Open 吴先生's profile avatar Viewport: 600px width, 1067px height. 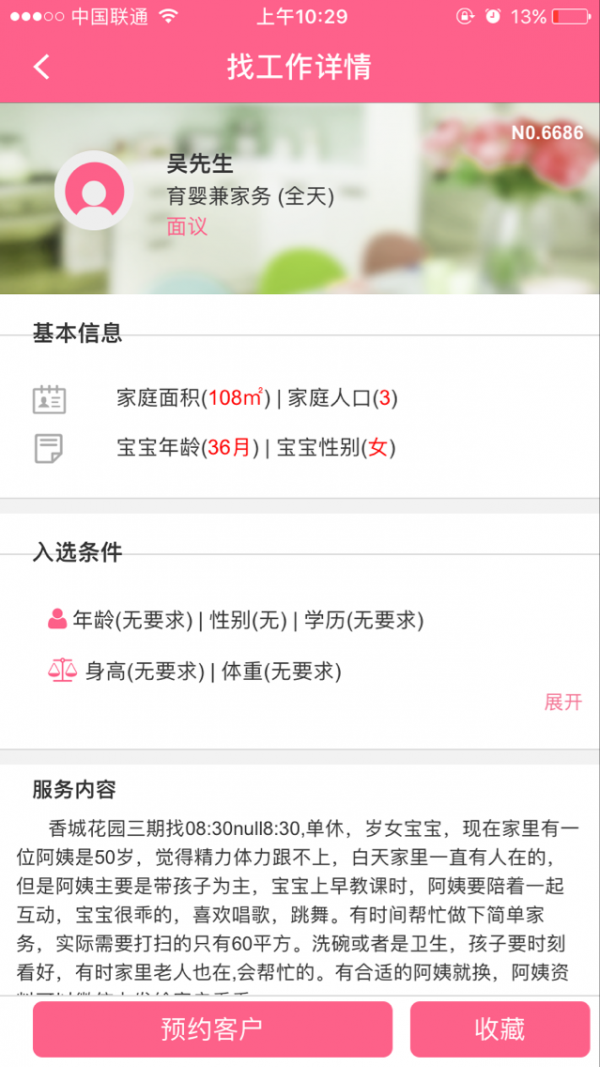(x=94, y=190)
